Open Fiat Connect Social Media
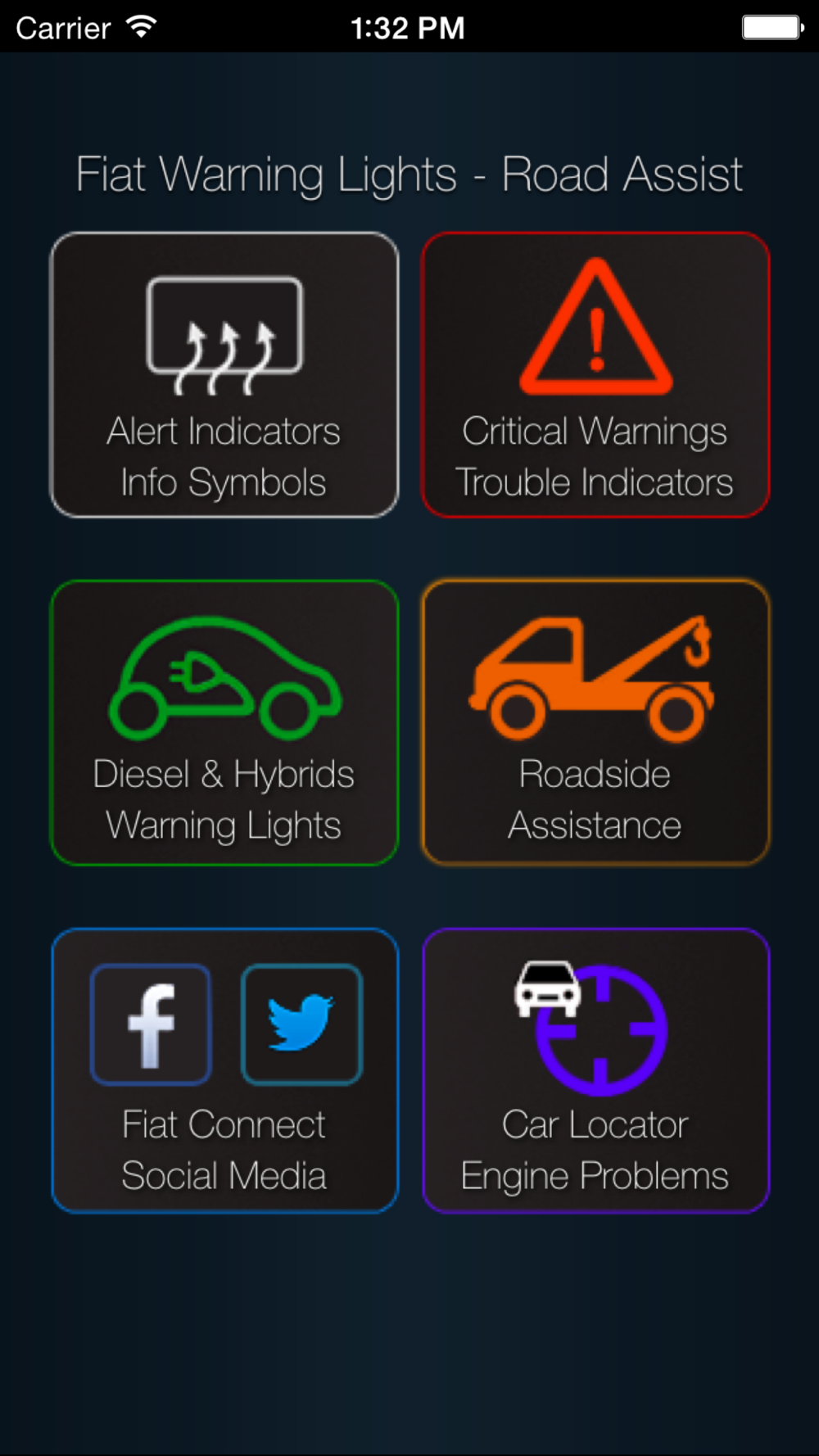Screen dimensions: 819x1456 pos(224,1071)
